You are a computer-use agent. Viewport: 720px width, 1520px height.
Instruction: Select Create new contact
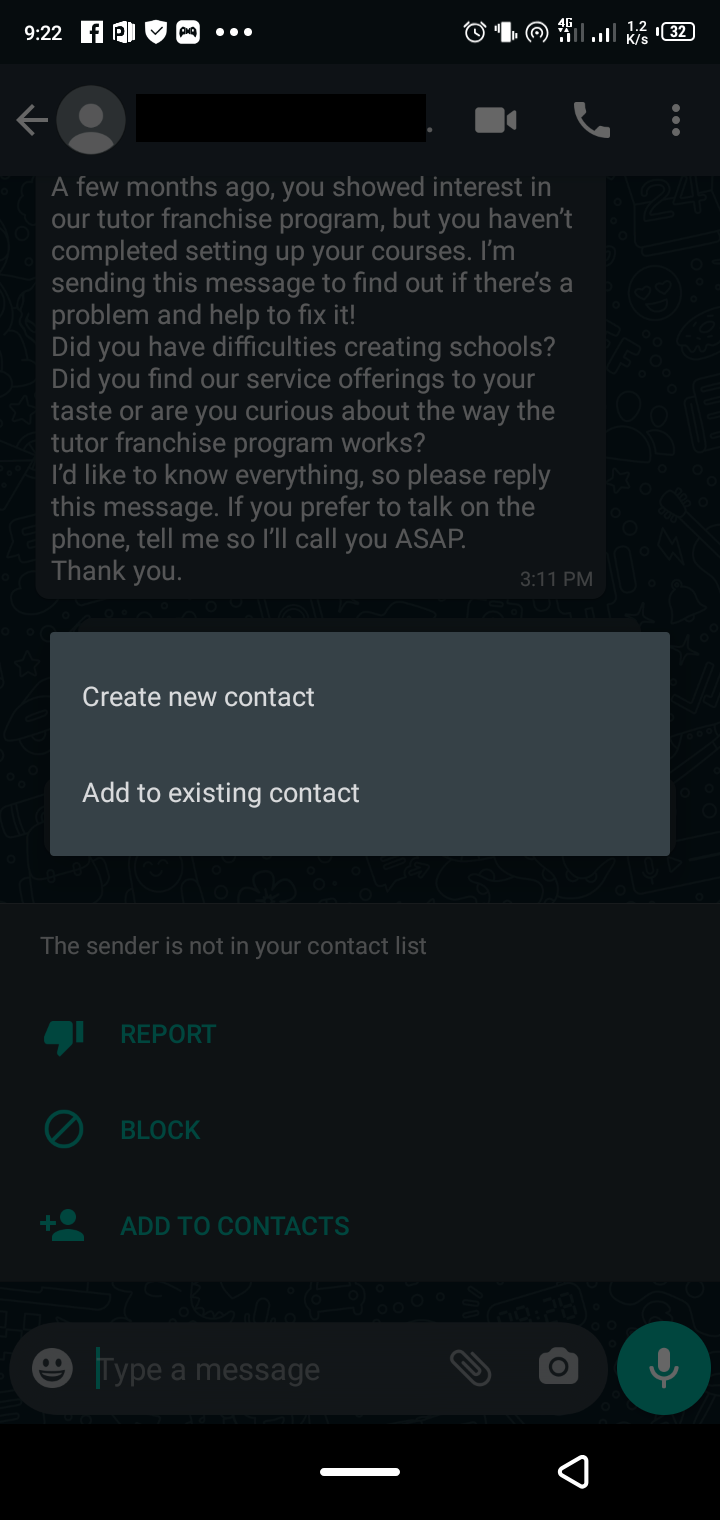pyautogui.click(x=198, y=697)
